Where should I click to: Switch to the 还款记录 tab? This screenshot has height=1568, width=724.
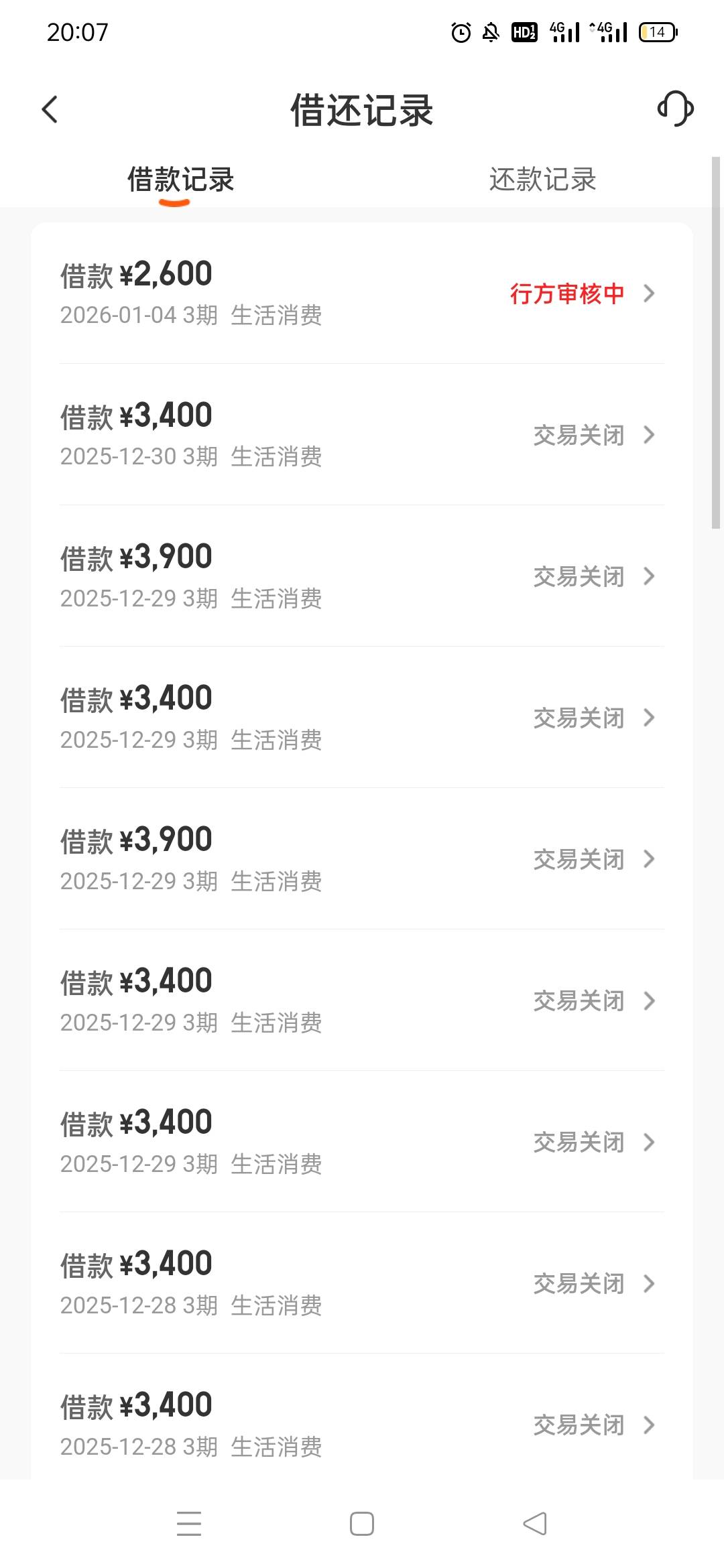pos(542,180)
